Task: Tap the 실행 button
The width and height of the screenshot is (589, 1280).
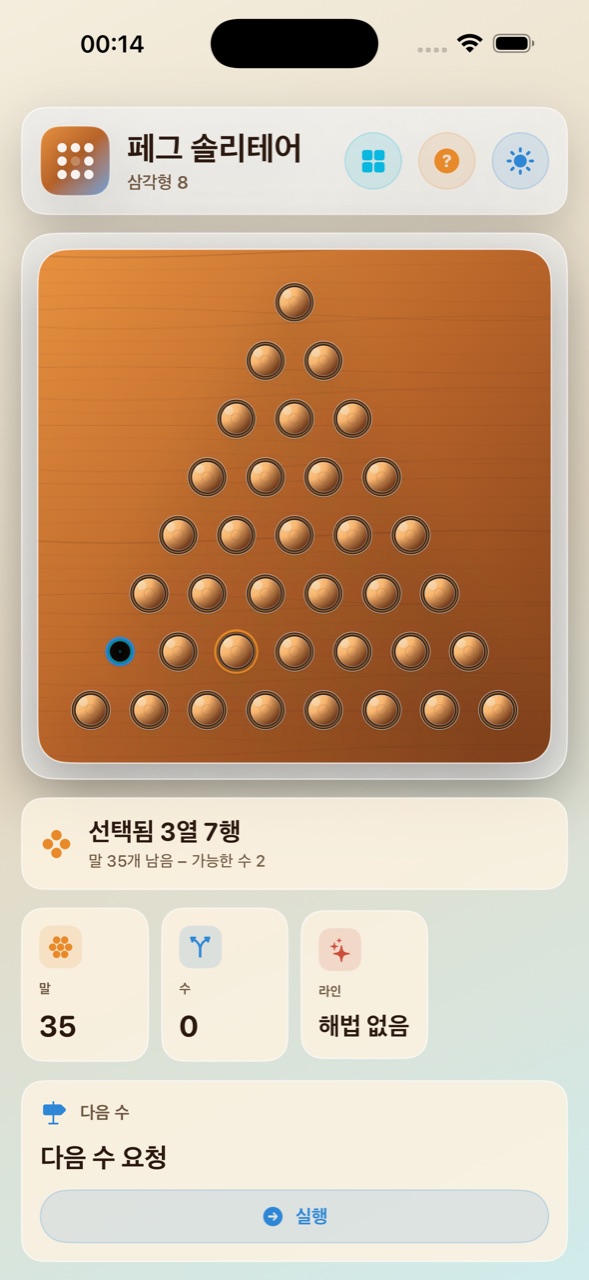Action: point(294,1216)
